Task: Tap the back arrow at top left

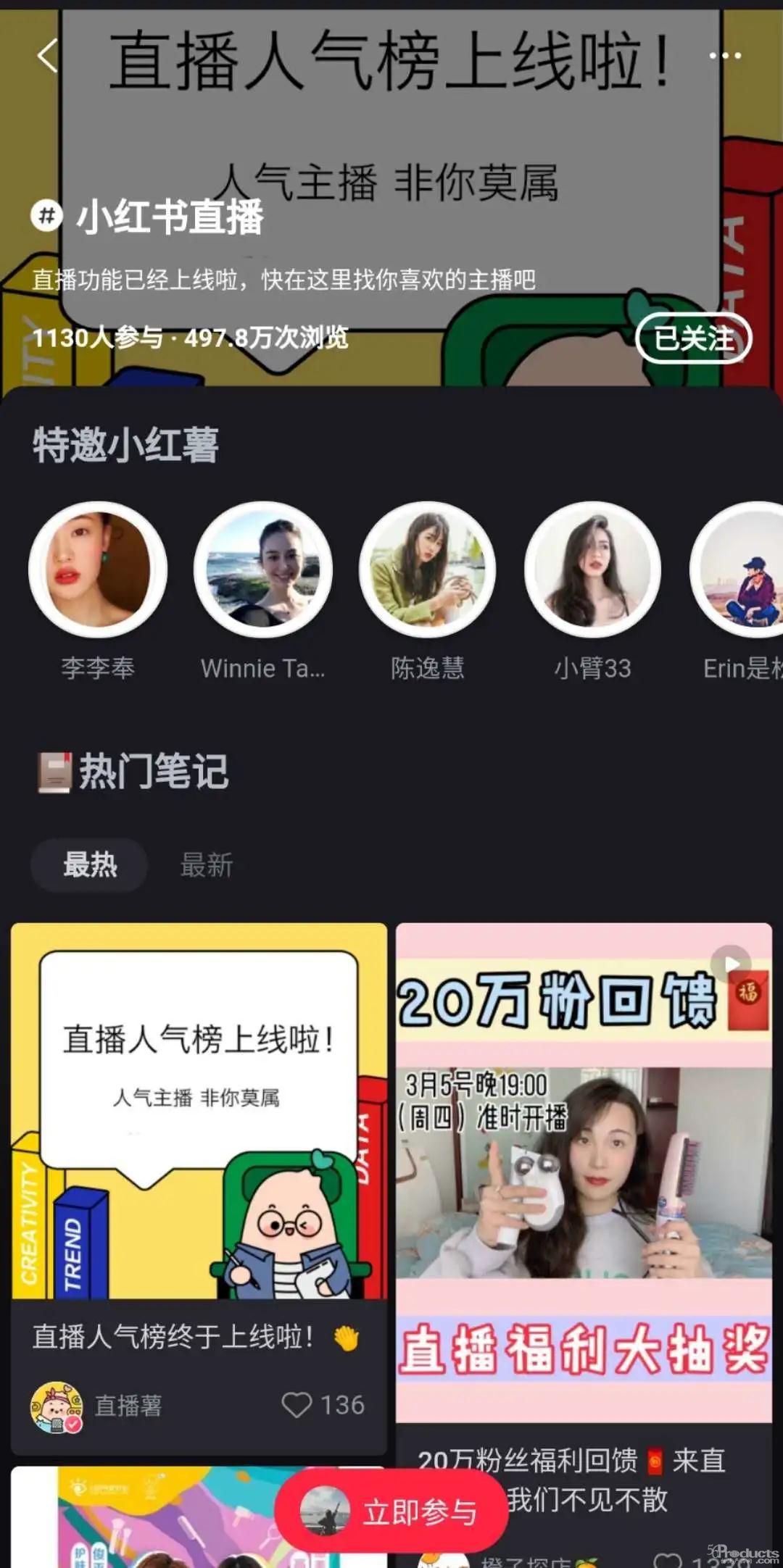Action: tap(46, 57)
